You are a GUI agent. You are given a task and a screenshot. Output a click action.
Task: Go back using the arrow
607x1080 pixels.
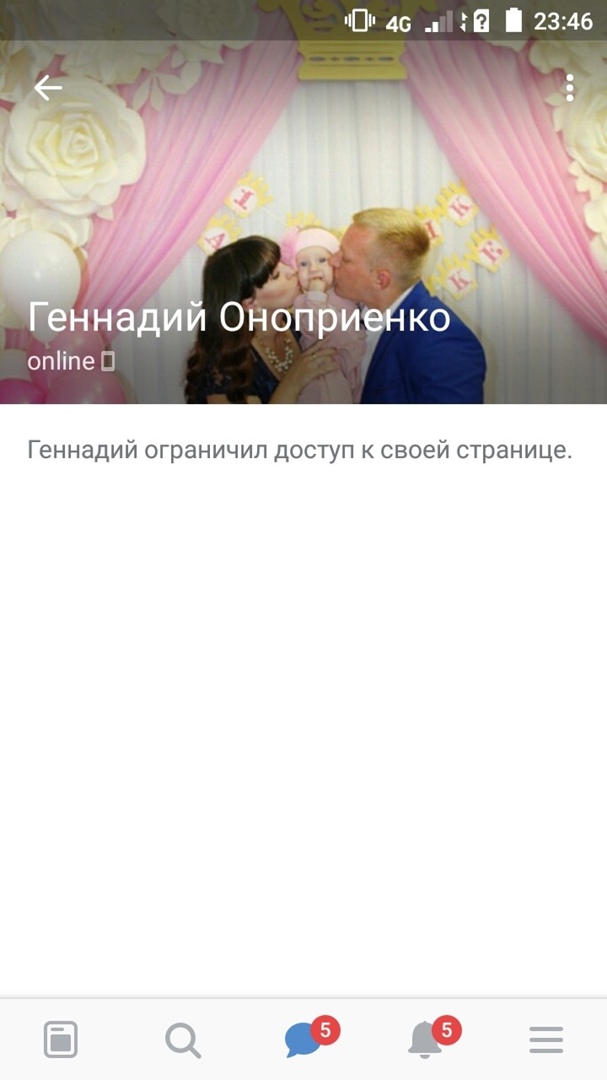[47, 88]
